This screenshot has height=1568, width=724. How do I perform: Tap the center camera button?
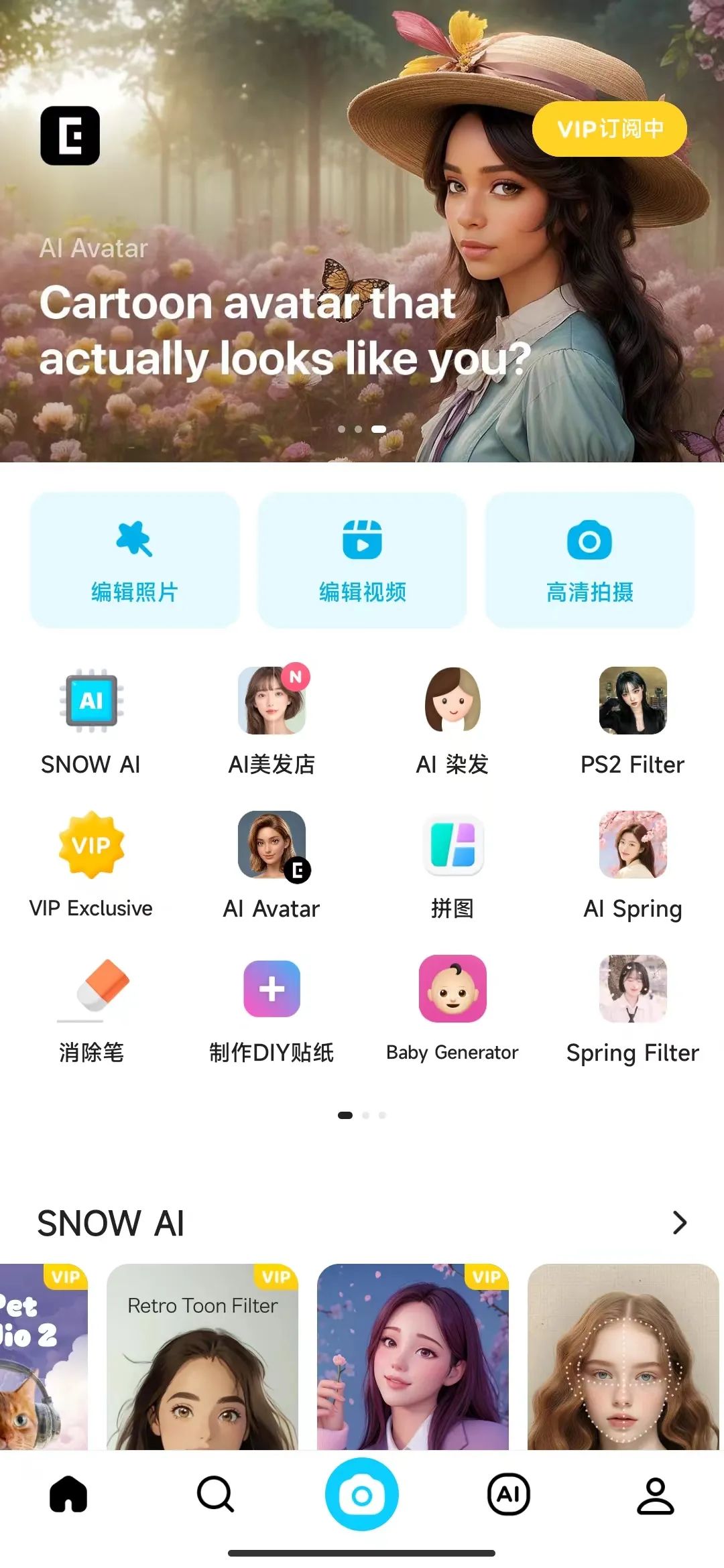click(x=362, y=1494)
